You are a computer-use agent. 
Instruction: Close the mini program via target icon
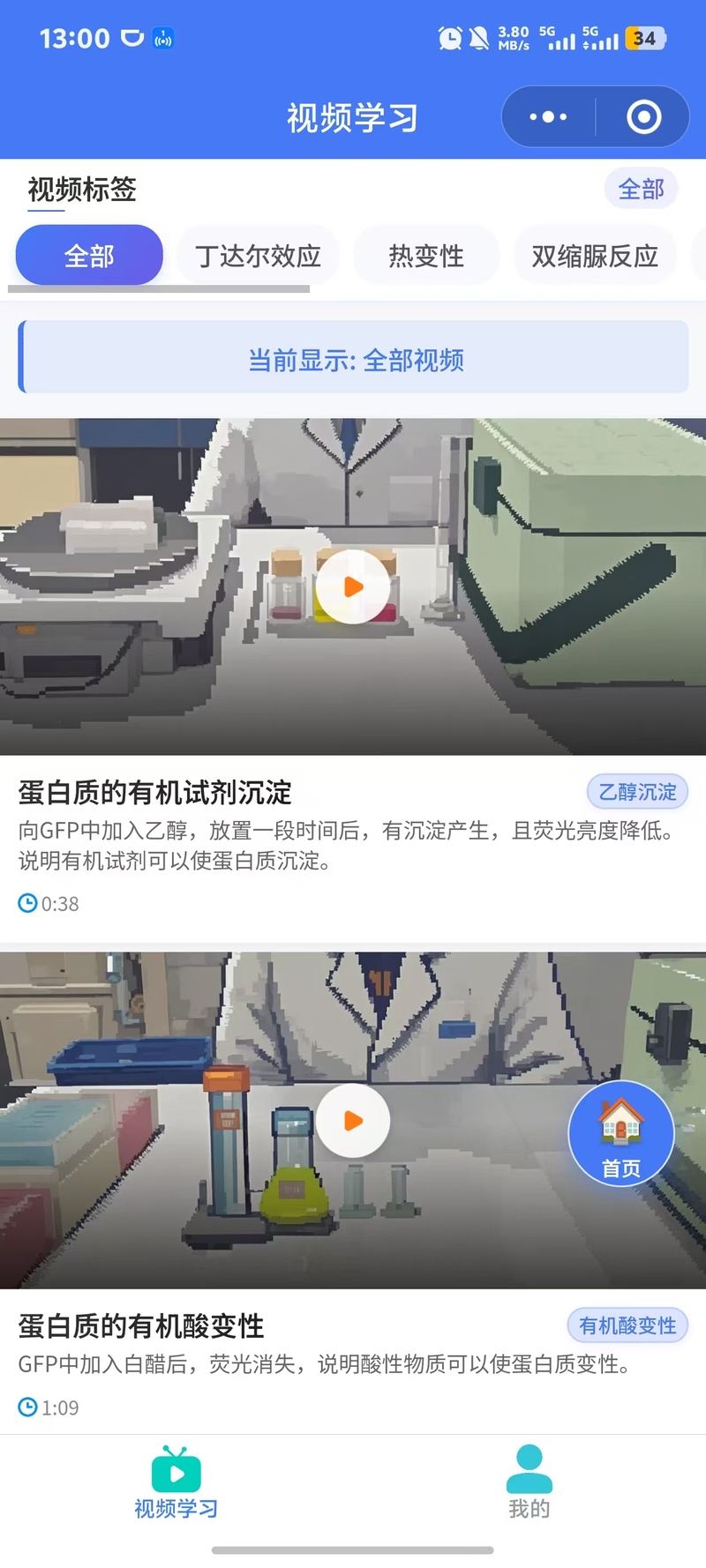click(643, 116)
